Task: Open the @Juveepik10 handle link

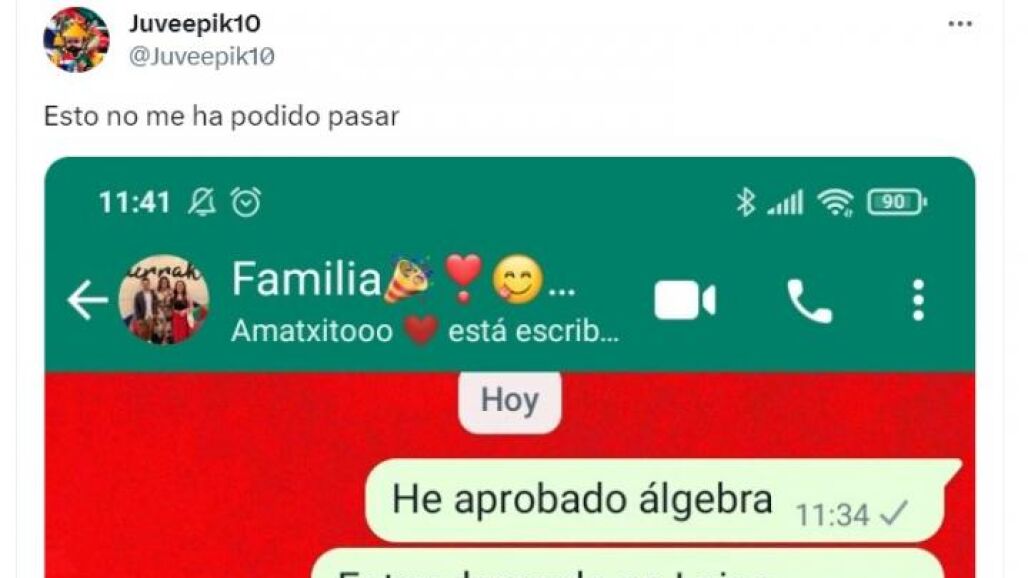Action: 202,57
